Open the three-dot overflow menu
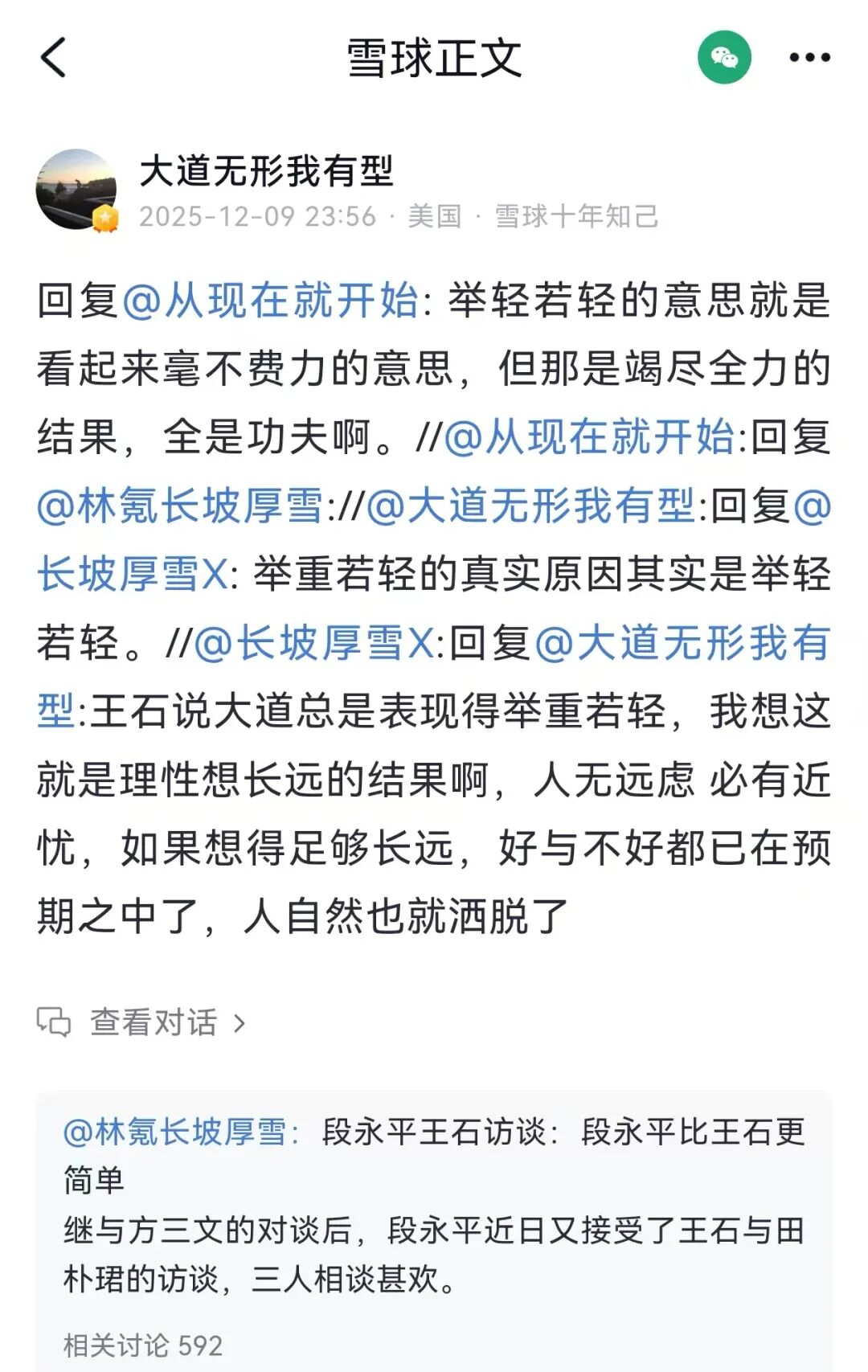Viewport: 868px width, 1372px height. tap(809, 58)
